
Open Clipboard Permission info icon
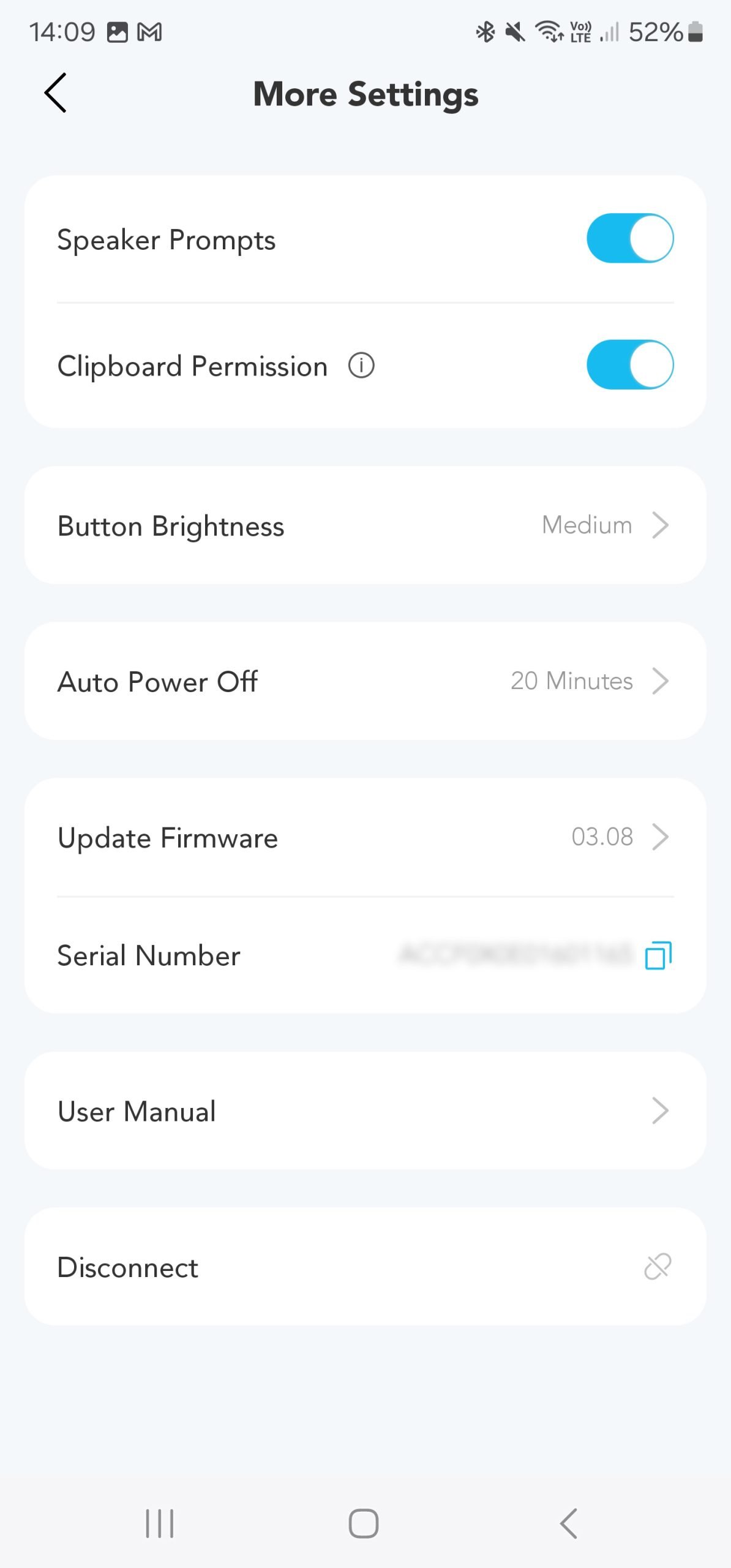pos(361,366)
